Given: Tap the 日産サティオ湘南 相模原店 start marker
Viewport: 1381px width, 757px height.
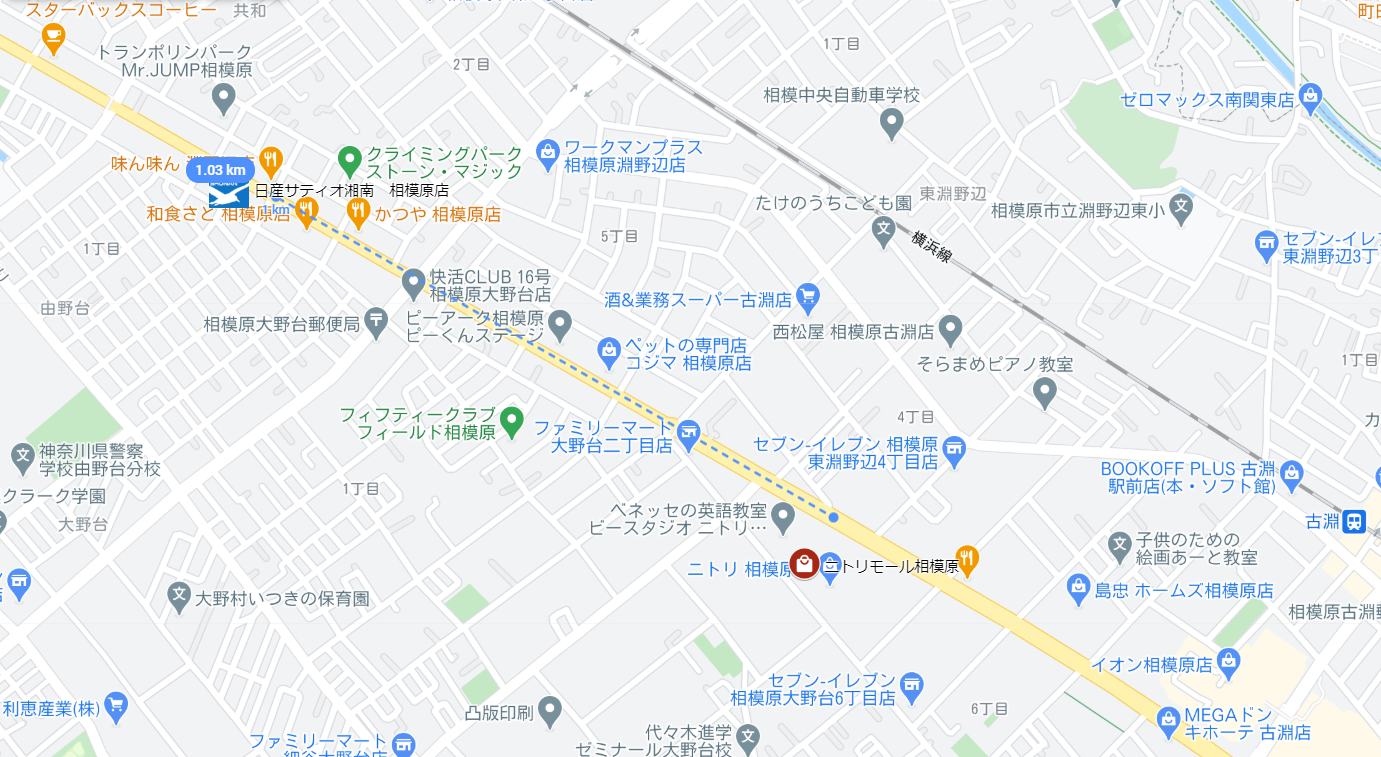Looking at the screenshot, I should click(228, 193).
